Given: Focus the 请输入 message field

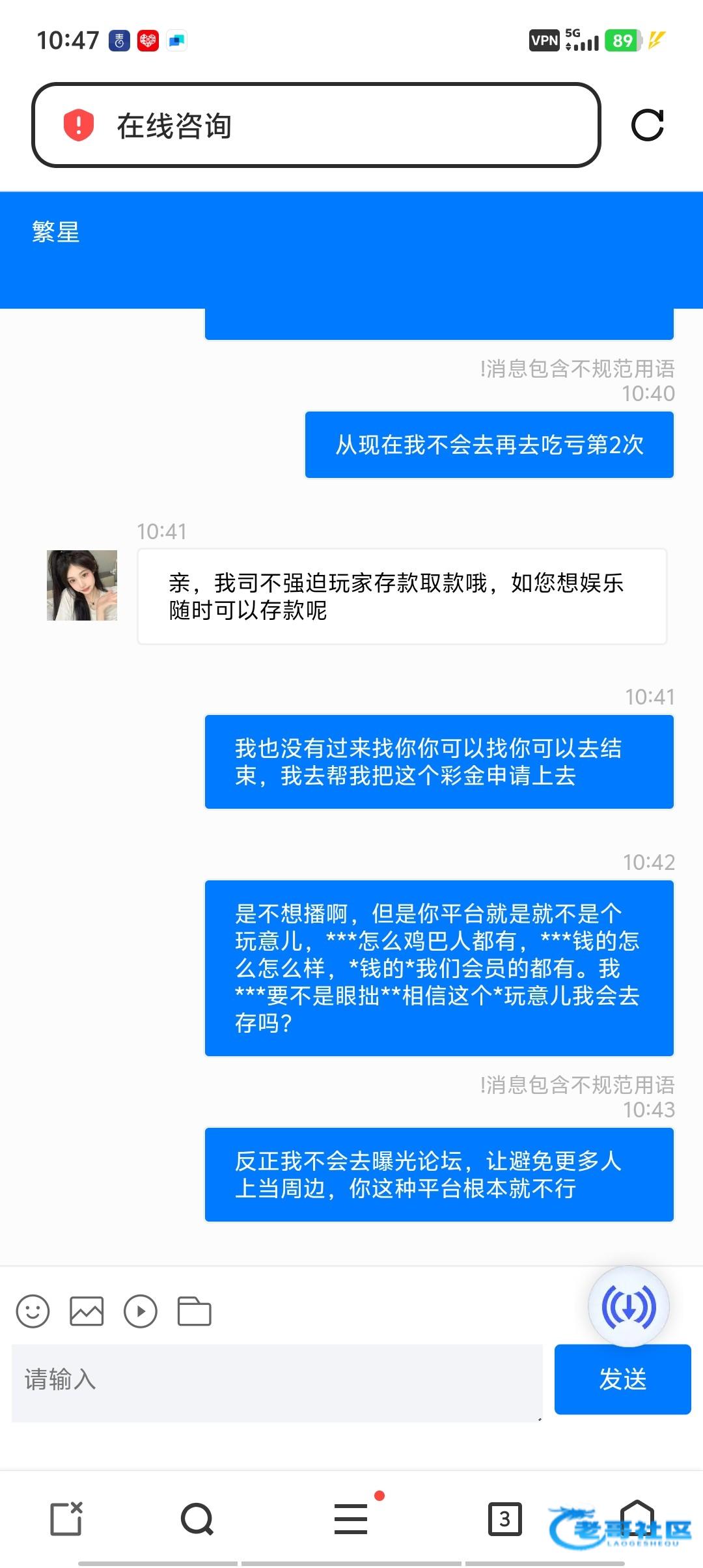Looking at the screenshot, I should coord(277,1379).
